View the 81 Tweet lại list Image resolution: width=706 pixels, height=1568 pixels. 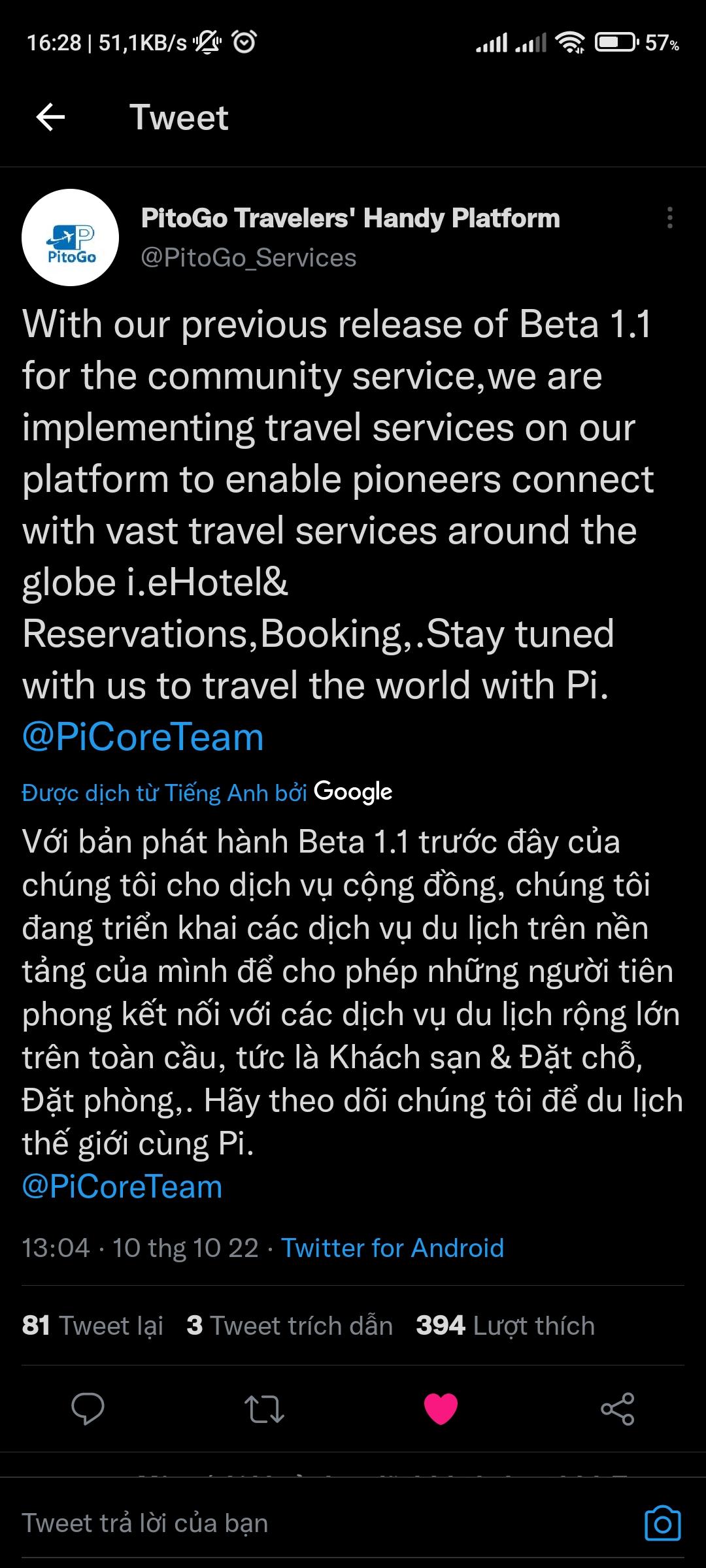[92, 1326]
